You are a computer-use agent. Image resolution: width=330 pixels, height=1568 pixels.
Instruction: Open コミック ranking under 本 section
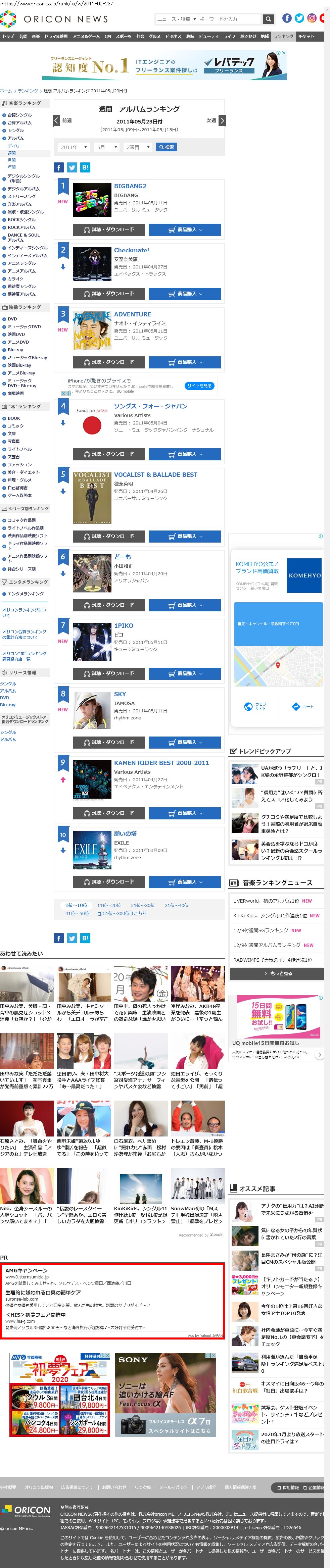(x=16, y=426)
